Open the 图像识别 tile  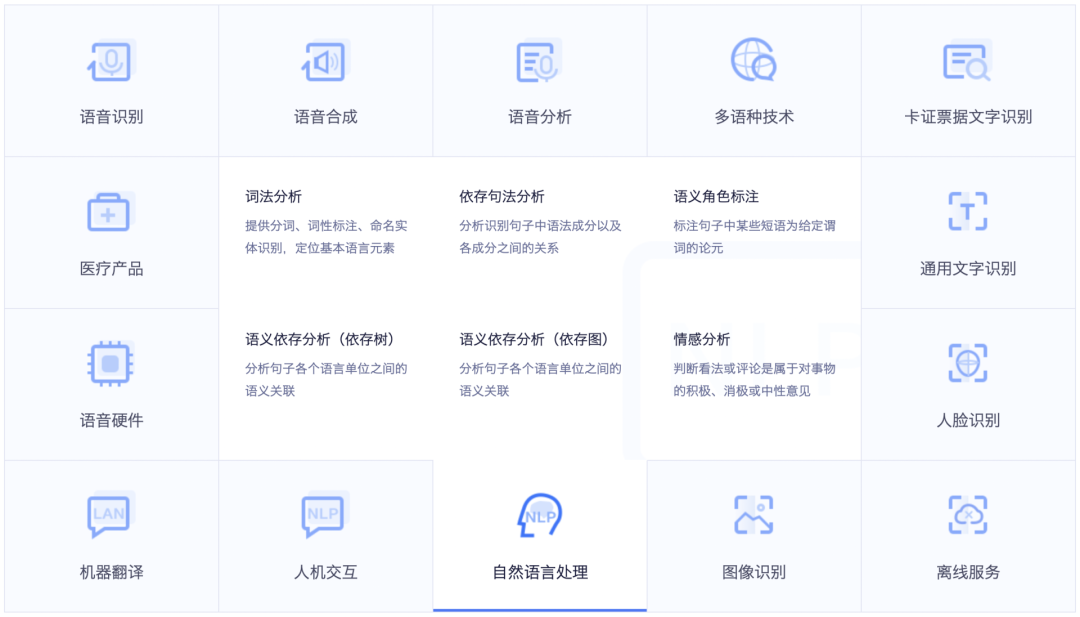pyautogui.click(x=753, y=537)
